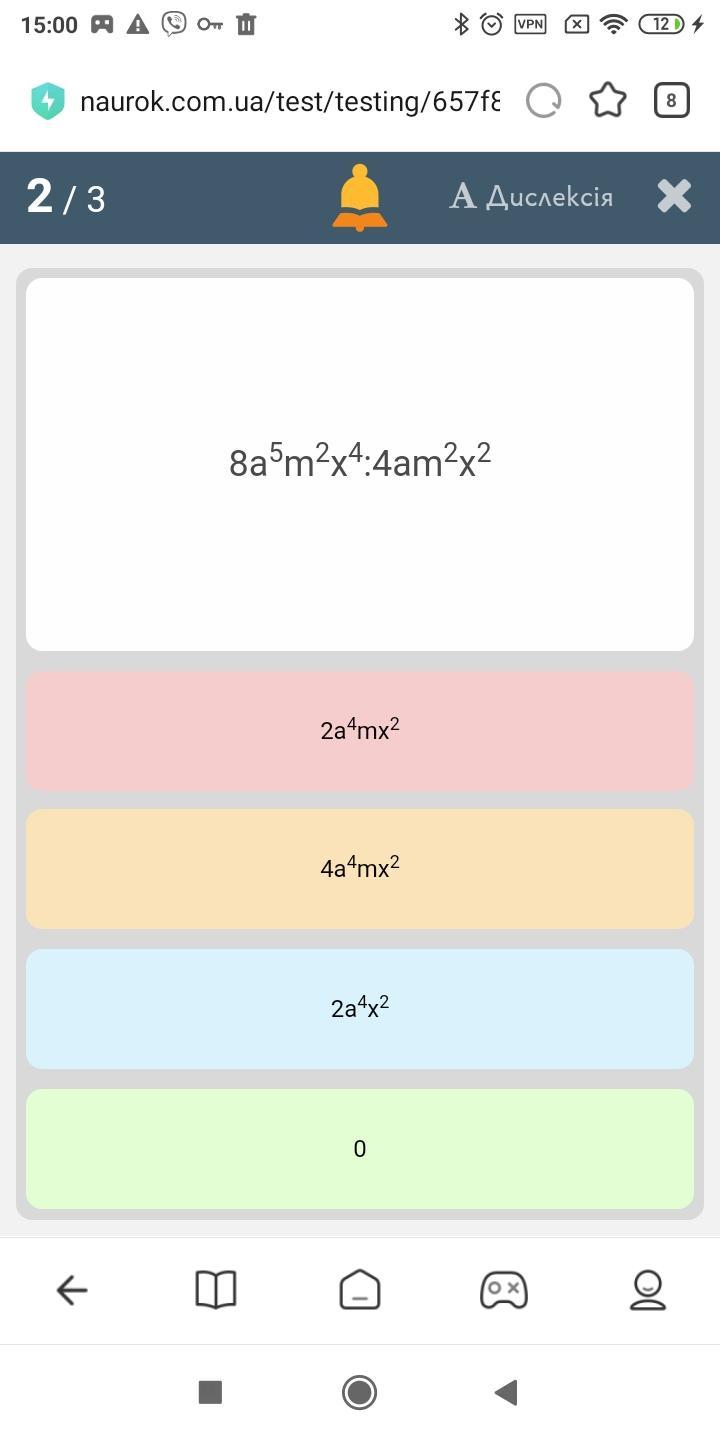Open the browser games section
720x1440 pixels.
tap(504, 1290)
